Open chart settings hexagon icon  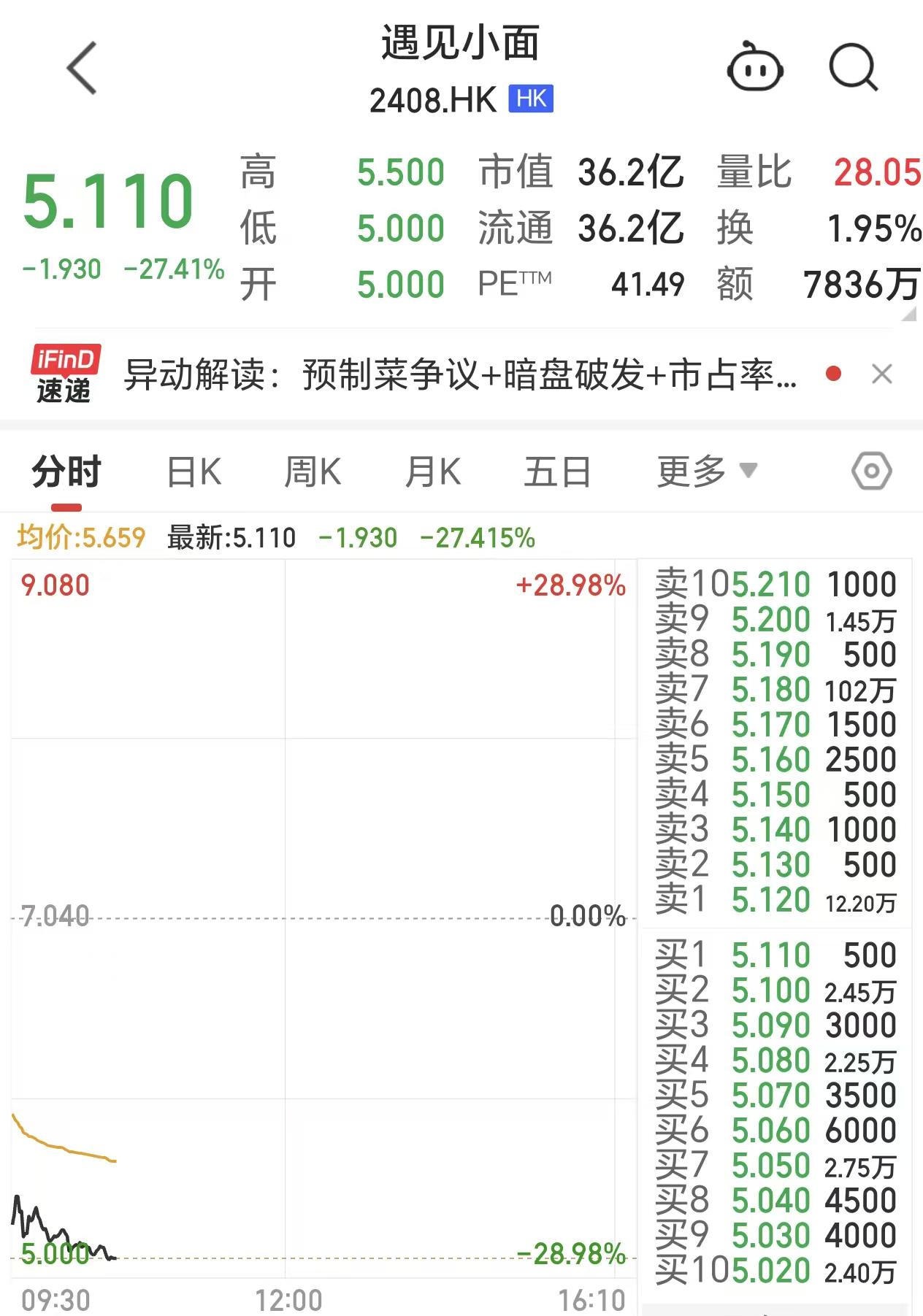point(871,472)
